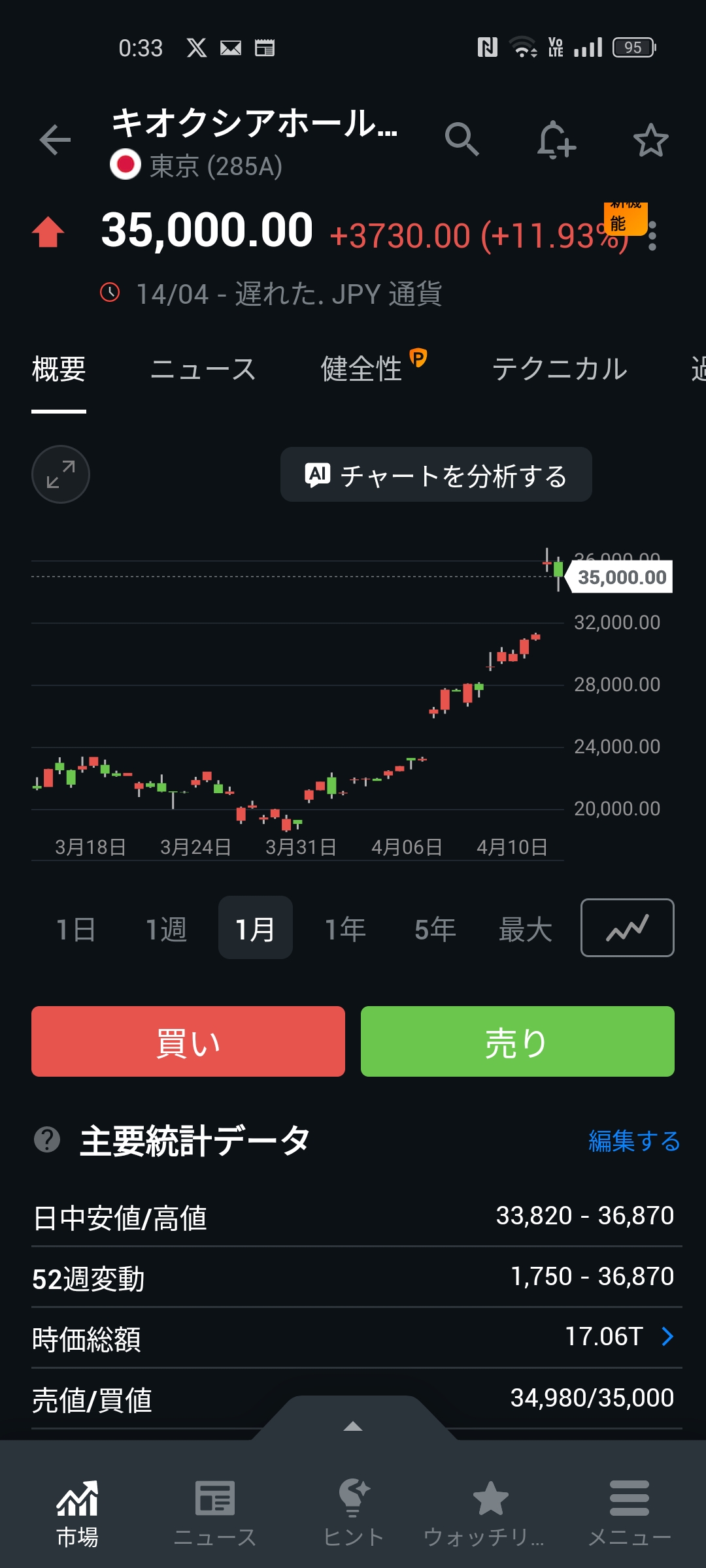The width and height of the screenshot is (706, 1568).
Task: Change chart type with the line icon
Action: [627, 928]
